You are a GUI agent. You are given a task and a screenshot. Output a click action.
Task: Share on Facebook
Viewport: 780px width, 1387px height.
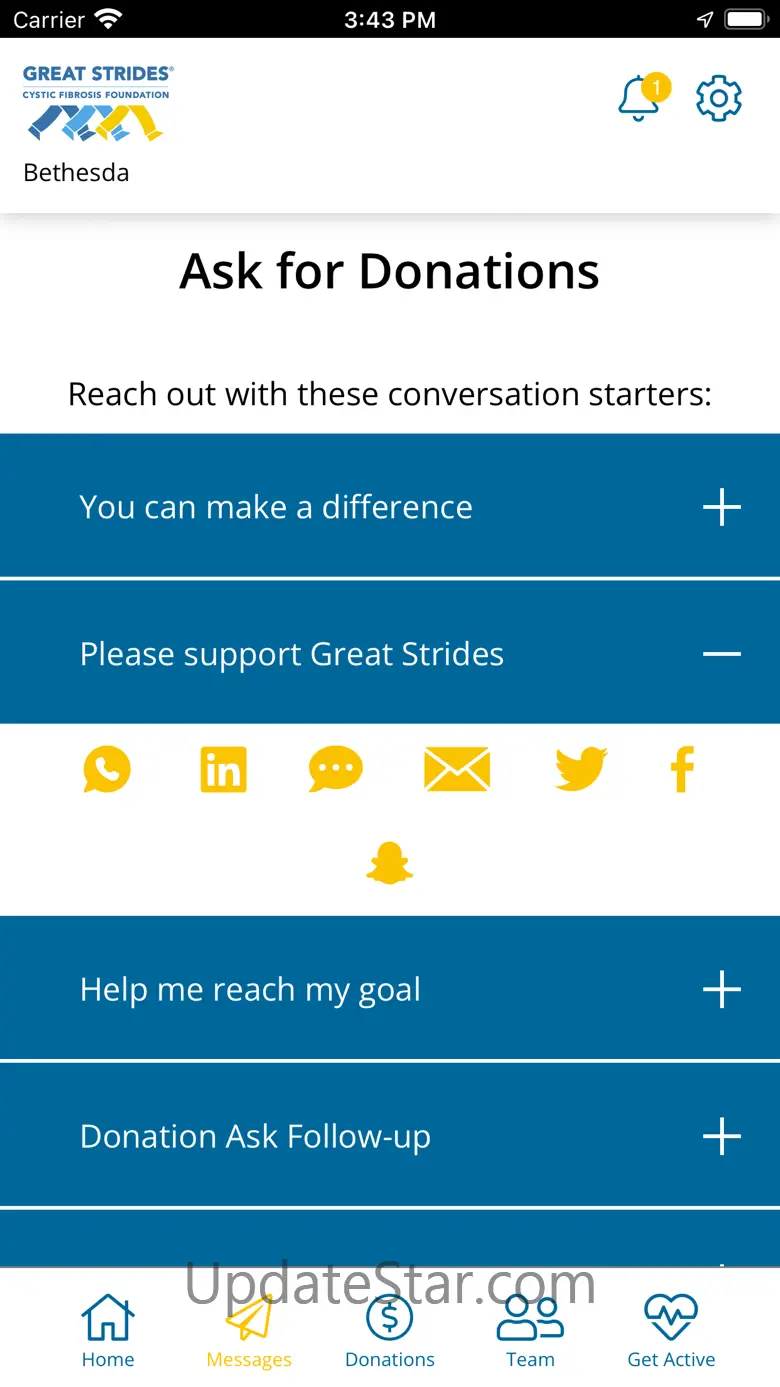682,770
